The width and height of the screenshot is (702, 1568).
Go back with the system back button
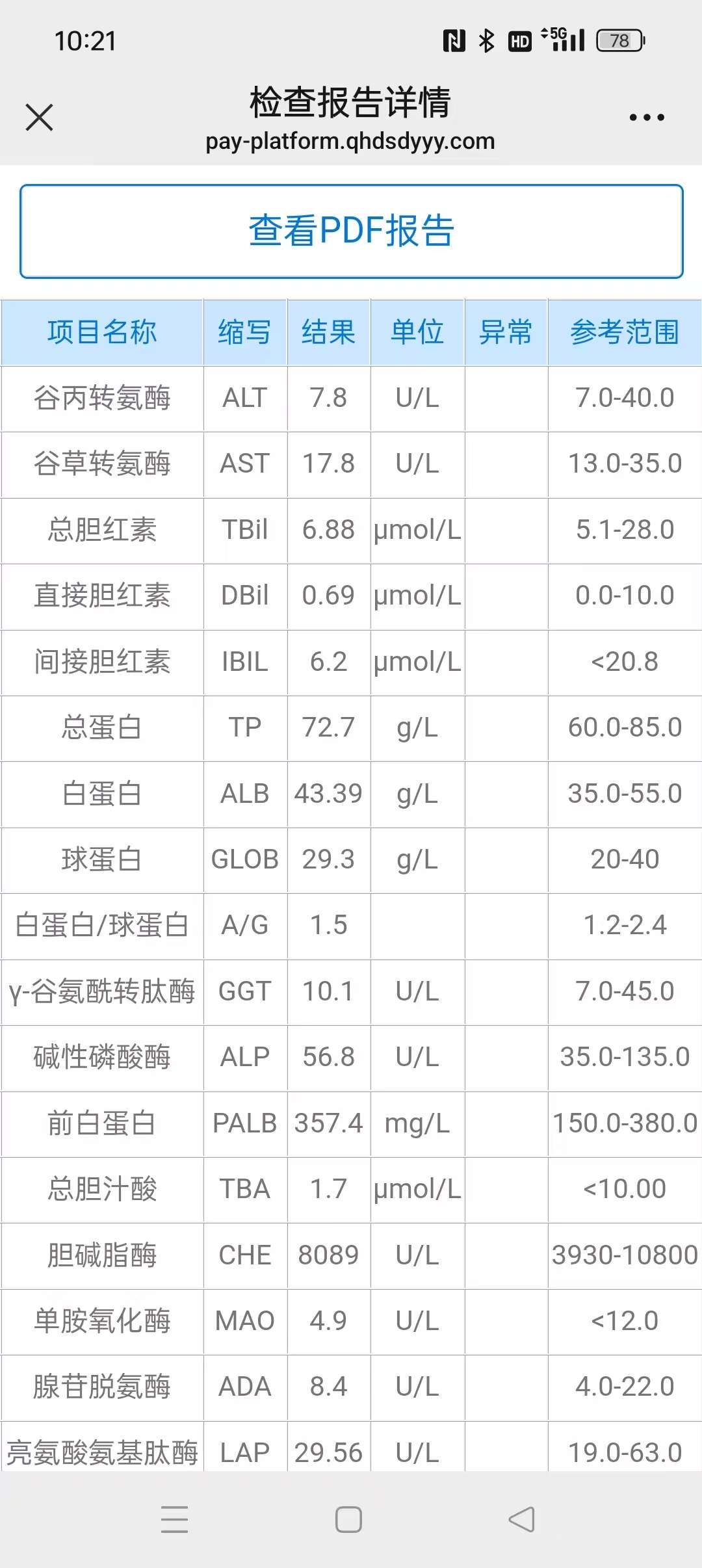[x=521, y=1519]
